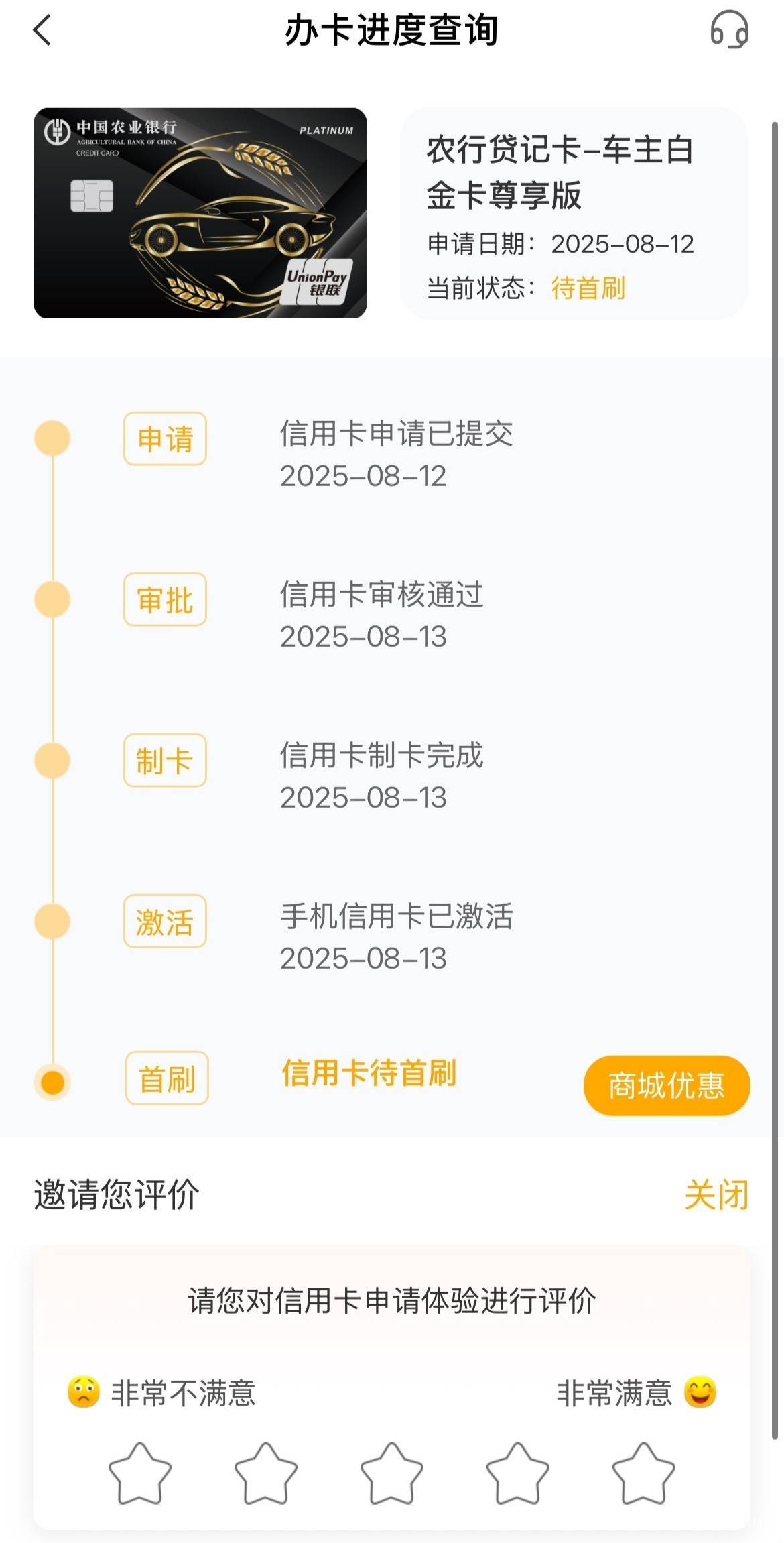Dismiss the review invitation with 关闭
The image size is (784, 1543).
click(716, 1195)
